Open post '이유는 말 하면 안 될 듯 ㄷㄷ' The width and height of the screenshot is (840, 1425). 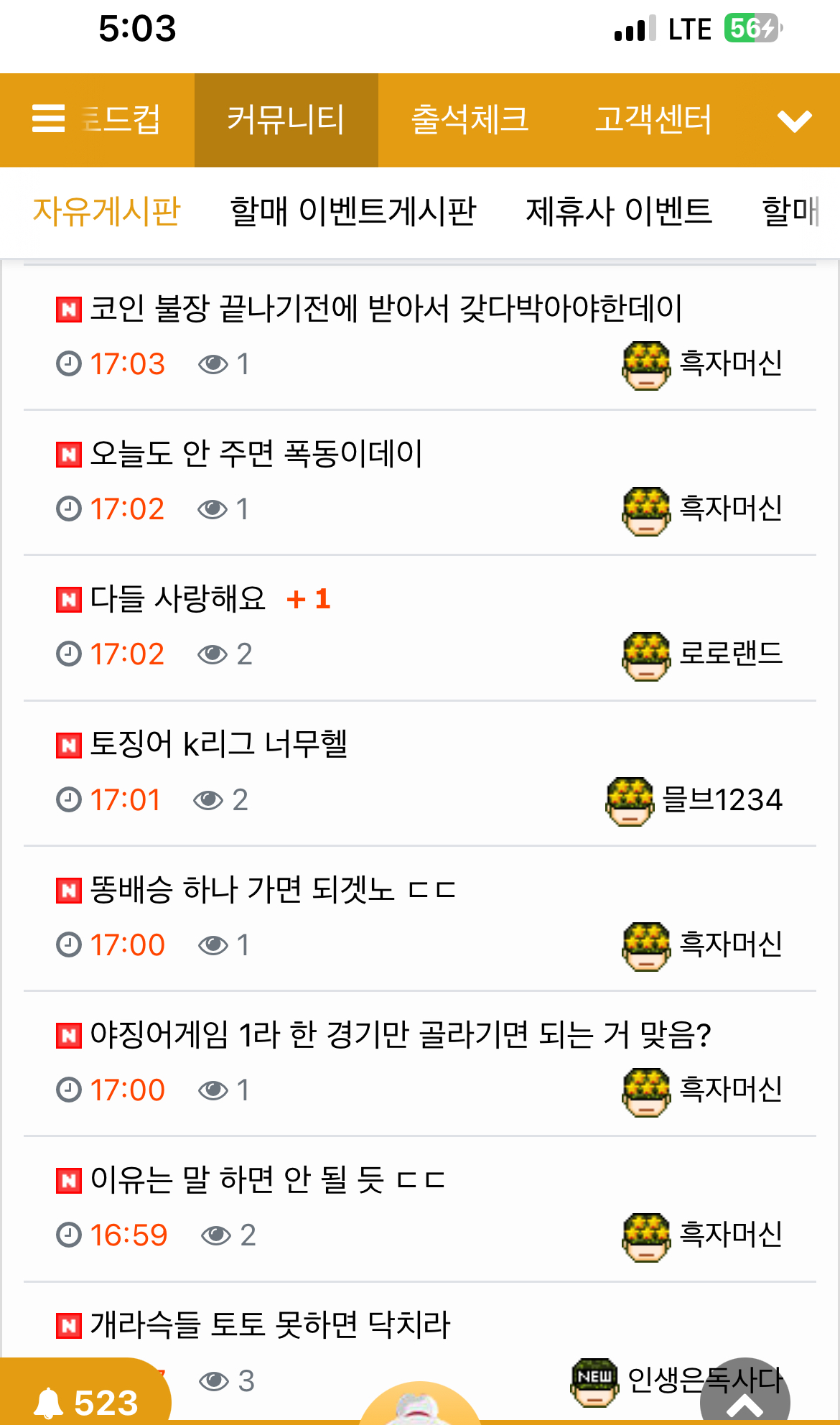[x=267, y=1180]
